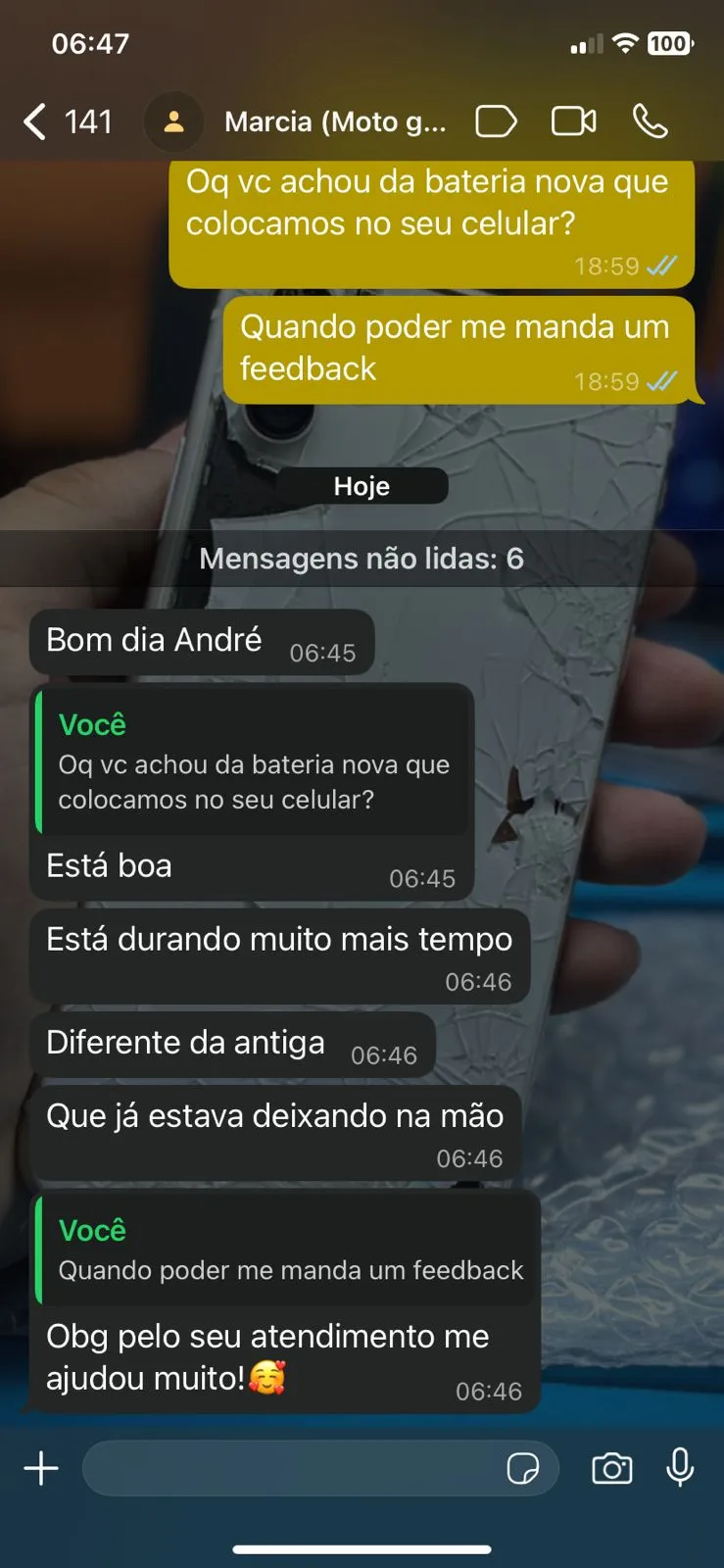This screenshot has width=724, height=1568.
Task: Open the attachment plus menu
Action: click(x=41, y=1468)
